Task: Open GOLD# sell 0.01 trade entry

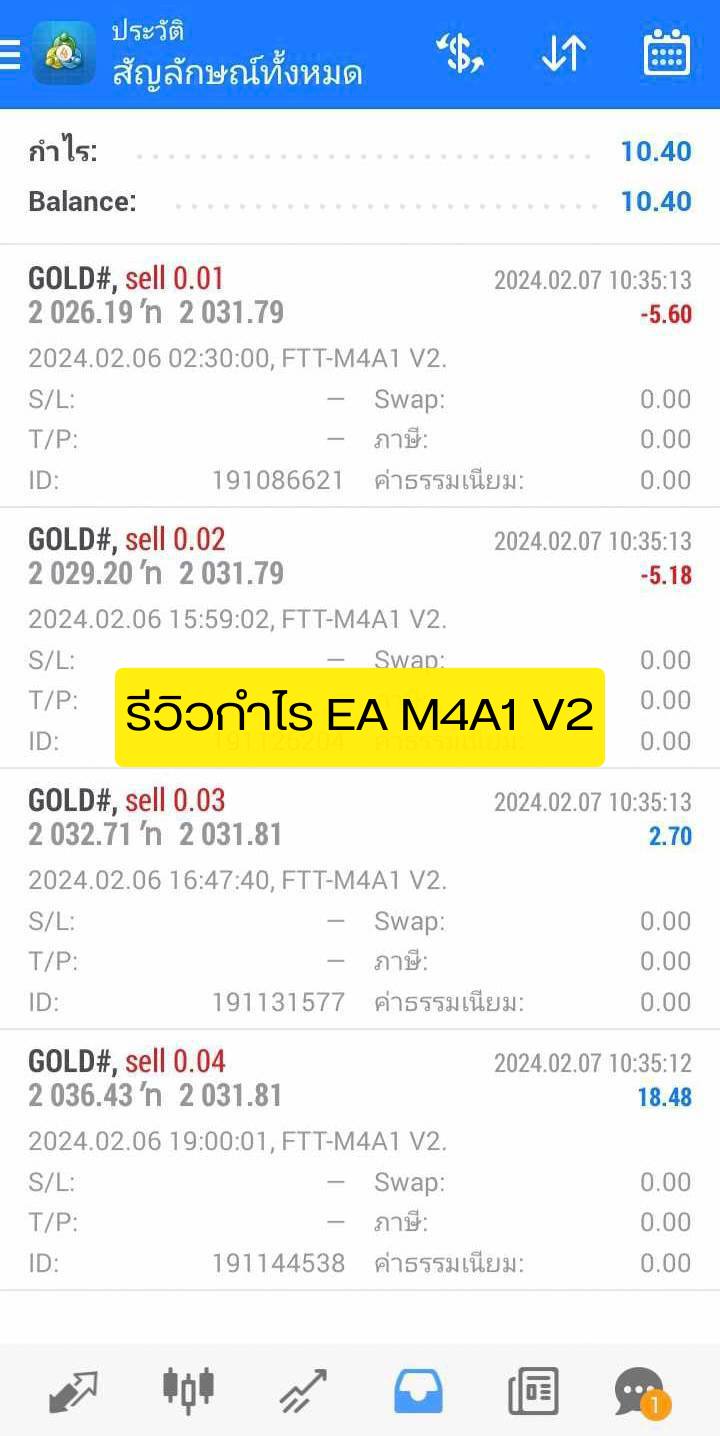Action: [x=360, y=376]
